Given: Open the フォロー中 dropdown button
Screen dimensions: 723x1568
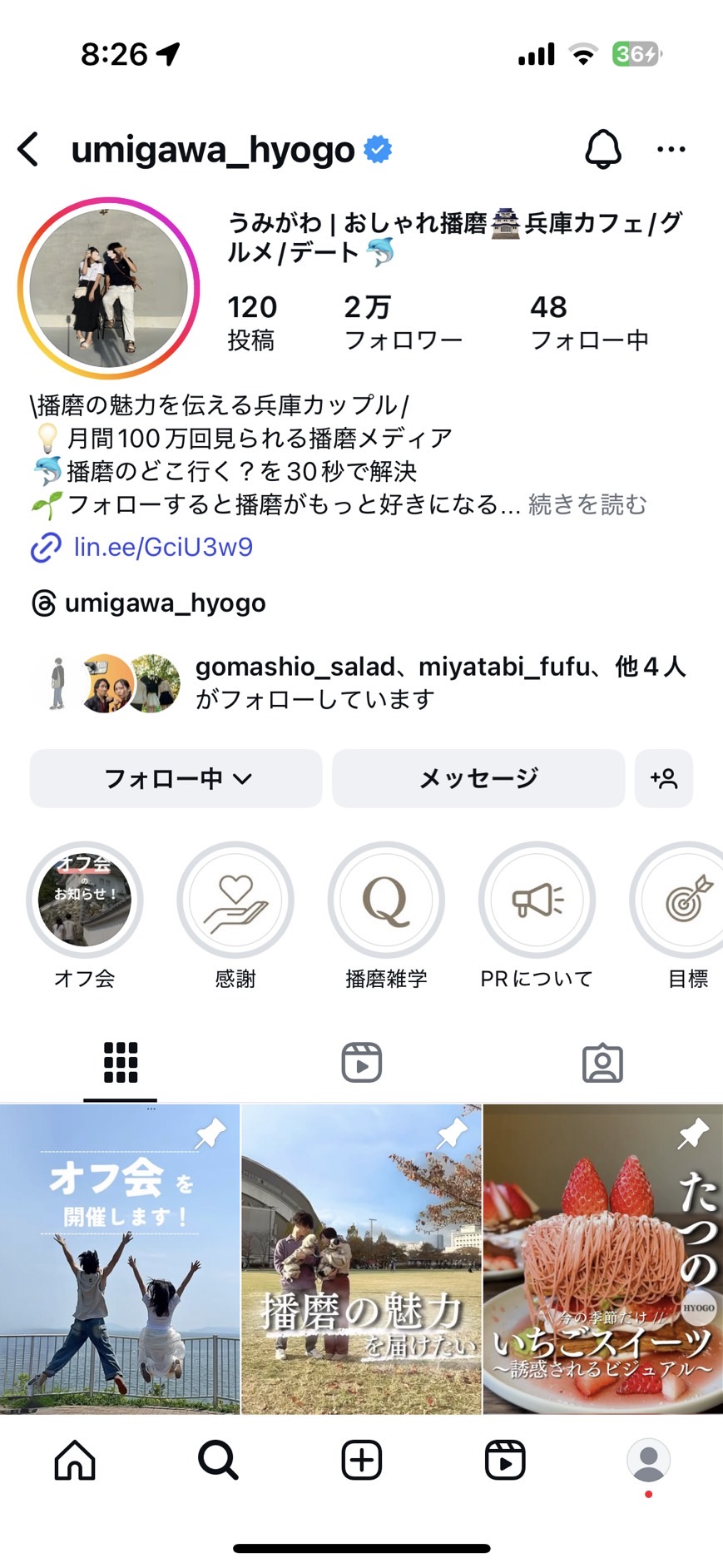Looking at the screenshot, I should click(x=176, y=778).
